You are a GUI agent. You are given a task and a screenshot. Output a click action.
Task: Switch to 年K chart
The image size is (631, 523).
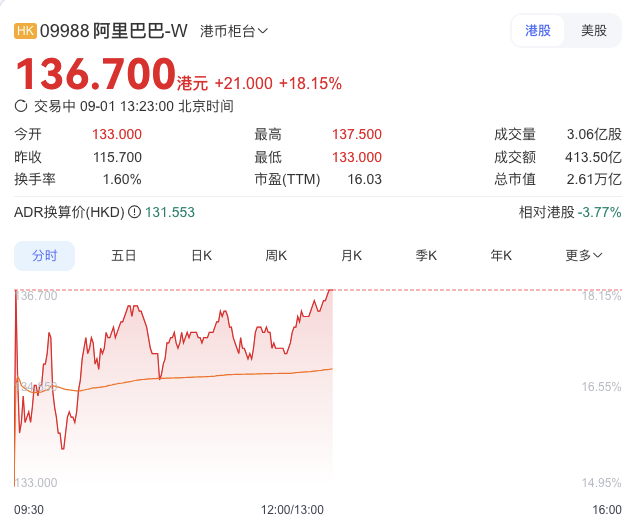pyautogui.click(x=501, y=255)
